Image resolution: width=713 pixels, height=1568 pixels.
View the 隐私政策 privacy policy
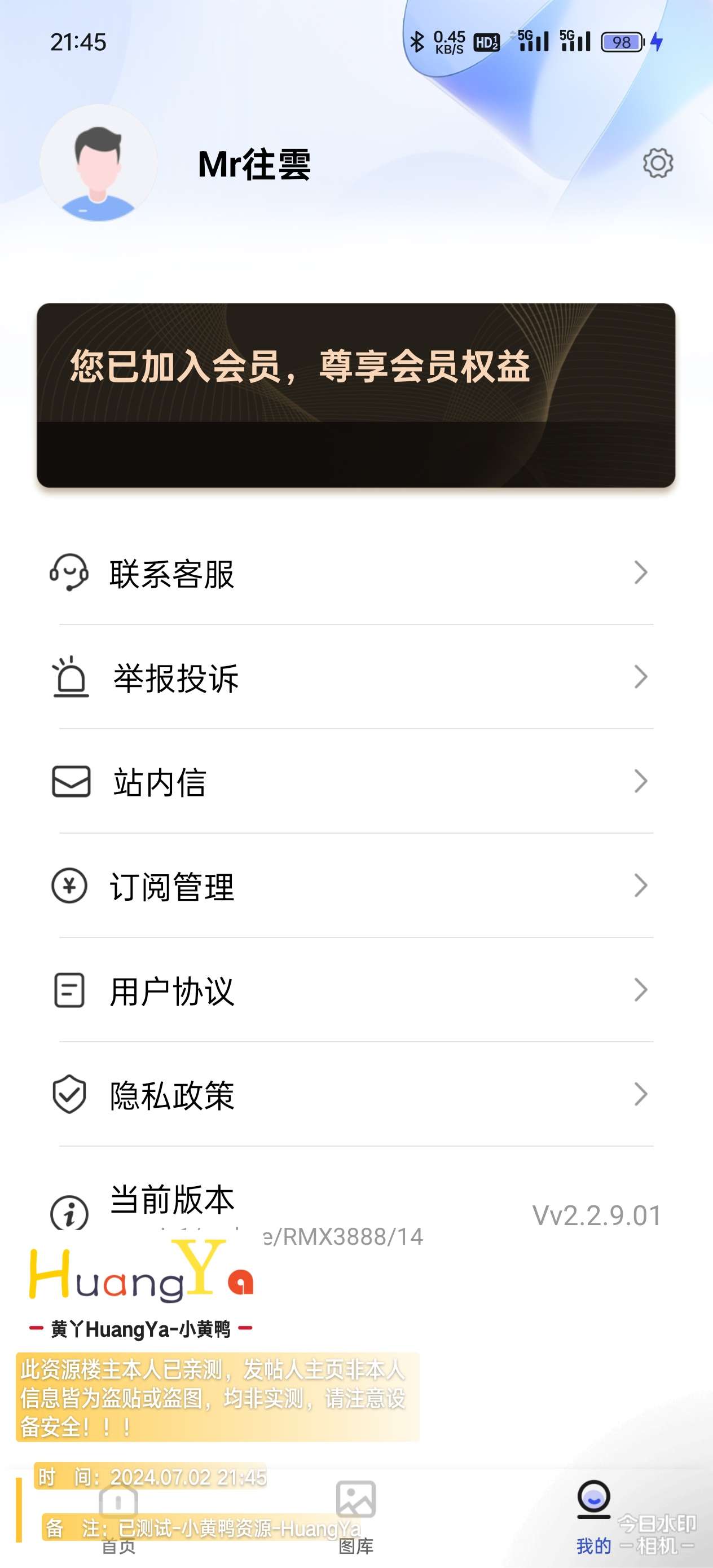click(356, 1095)
